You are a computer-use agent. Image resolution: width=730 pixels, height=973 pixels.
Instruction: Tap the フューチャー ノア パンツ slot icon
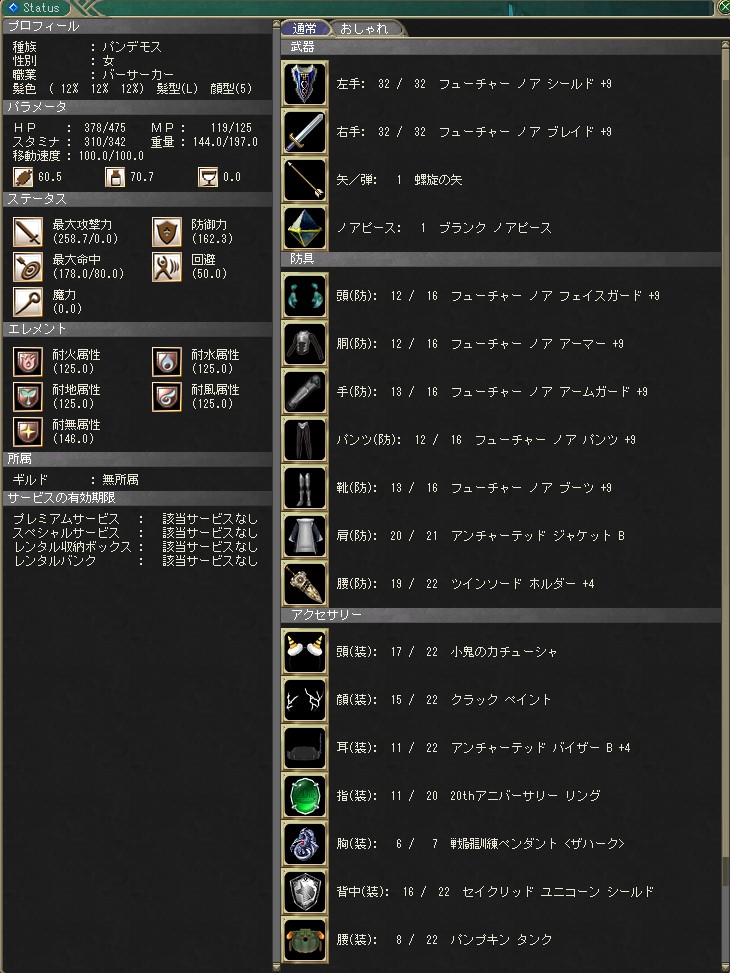click(x=305, y=439)
